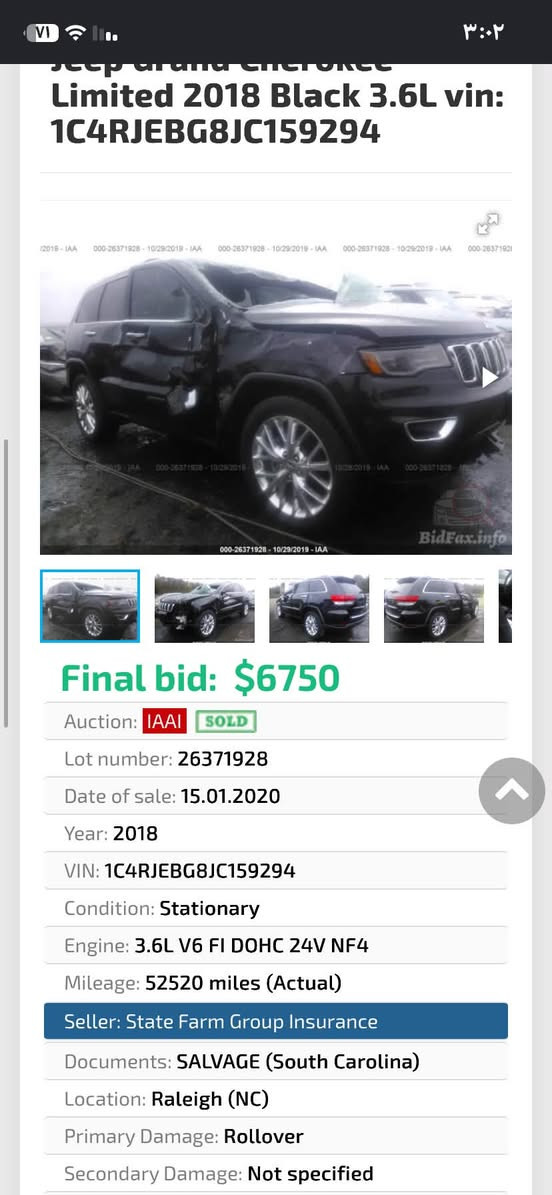Open the State Farm Group Insurance seller link
This screenshot has width=552, height=1195.
(x=276, y=1021)
